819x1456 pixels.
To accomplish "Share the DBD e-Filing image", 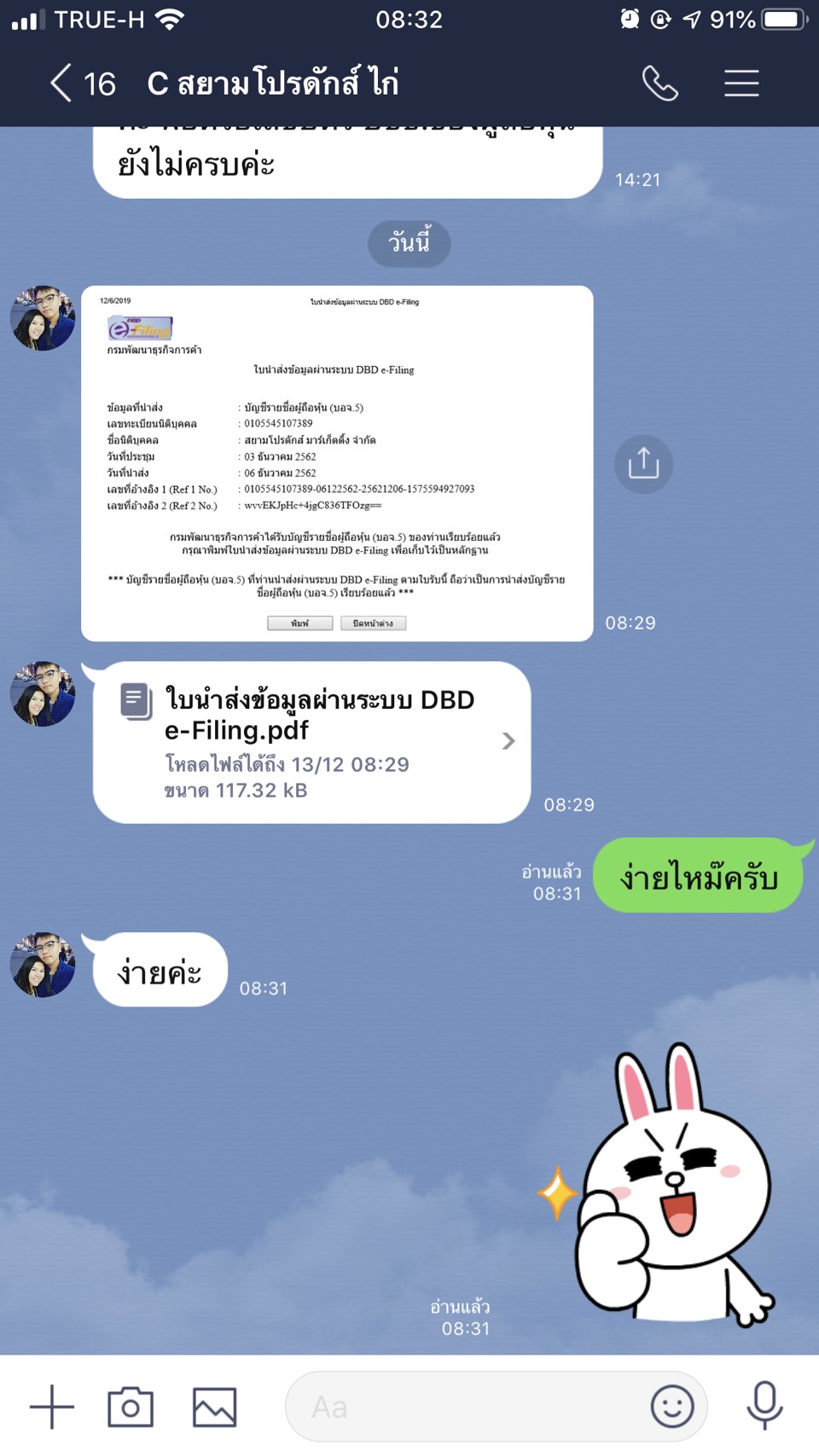I will (643, 464).
